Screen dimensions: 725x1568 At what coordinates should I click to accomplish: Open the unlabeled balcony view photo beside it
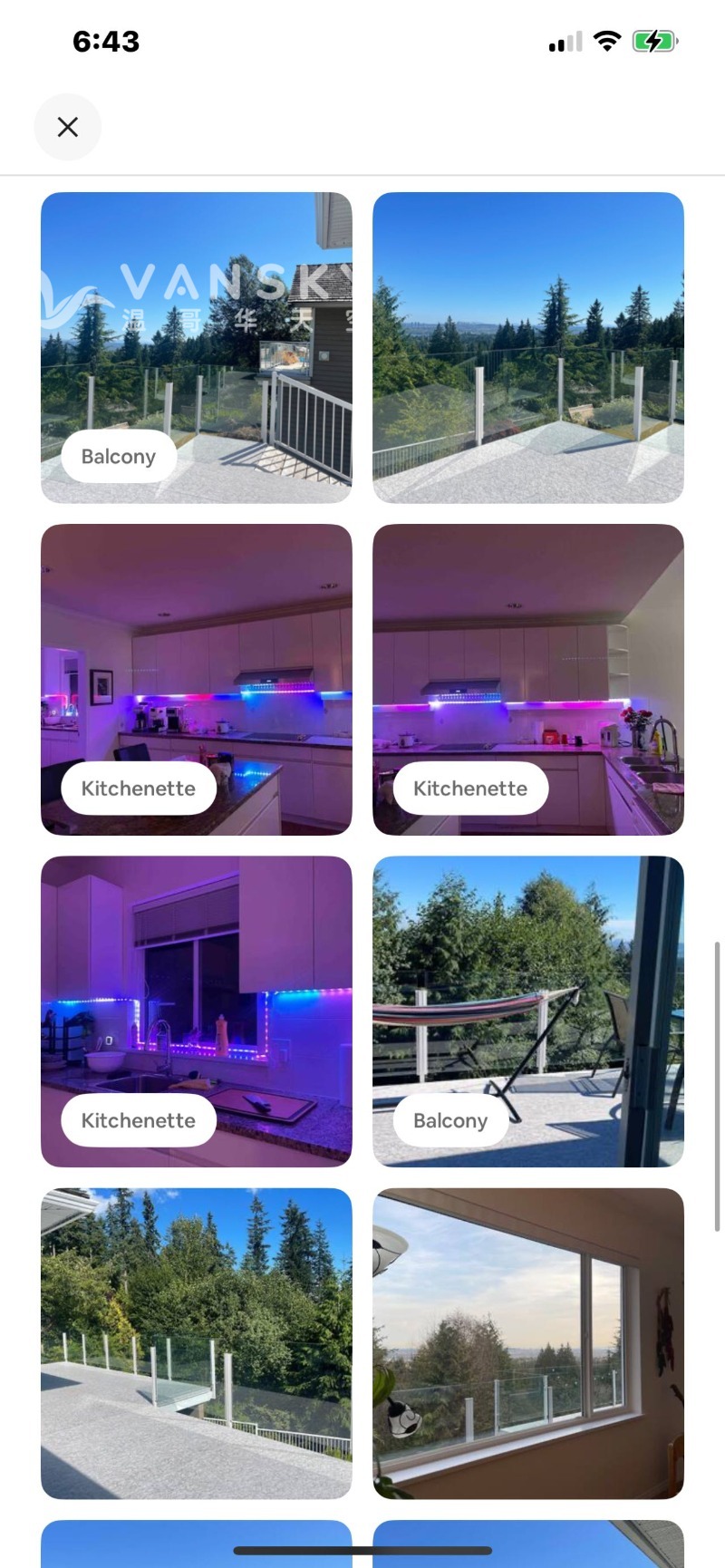(527, 347)
